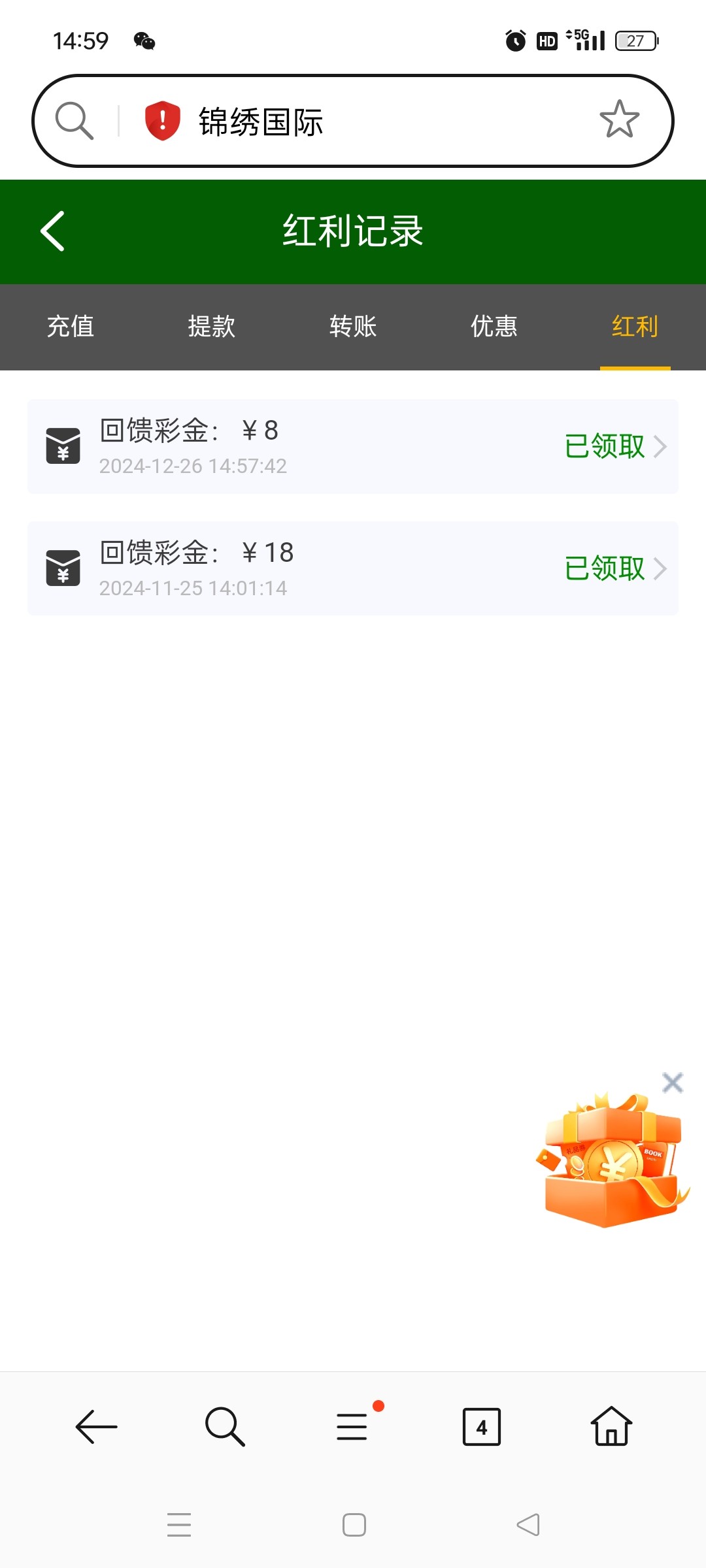The height and width of the screenshot is (1568, 706).
Task: Open the ¥18 回馈彩金 record
Action: pos(353,568)
